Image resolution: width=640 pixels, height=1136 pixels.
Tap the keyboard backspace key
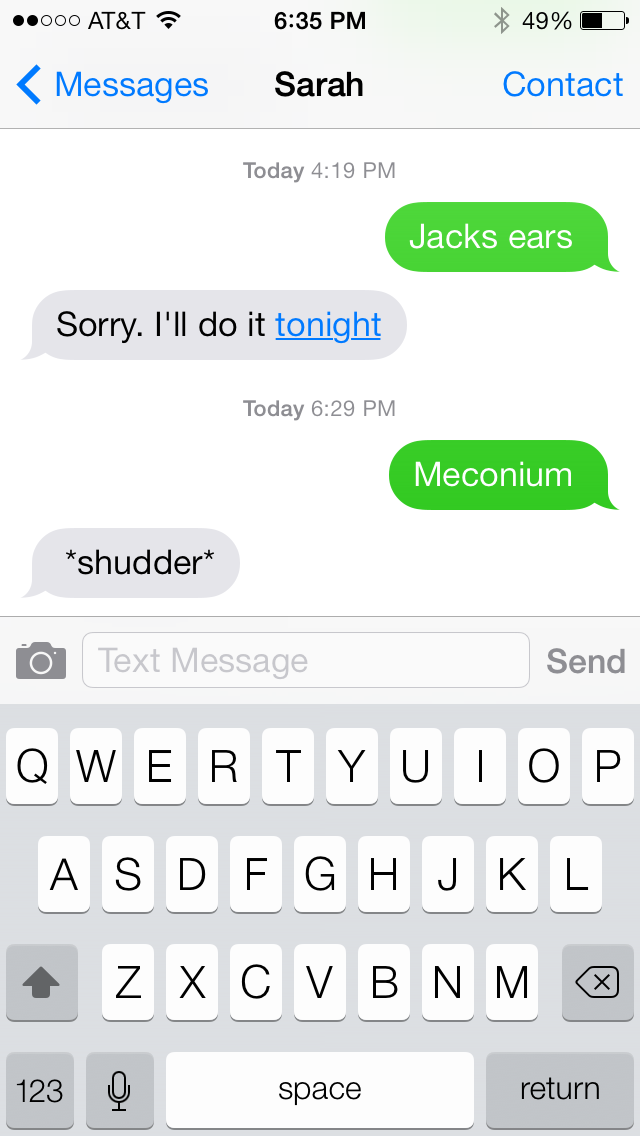pyautogui.click(x=597, y=984)
